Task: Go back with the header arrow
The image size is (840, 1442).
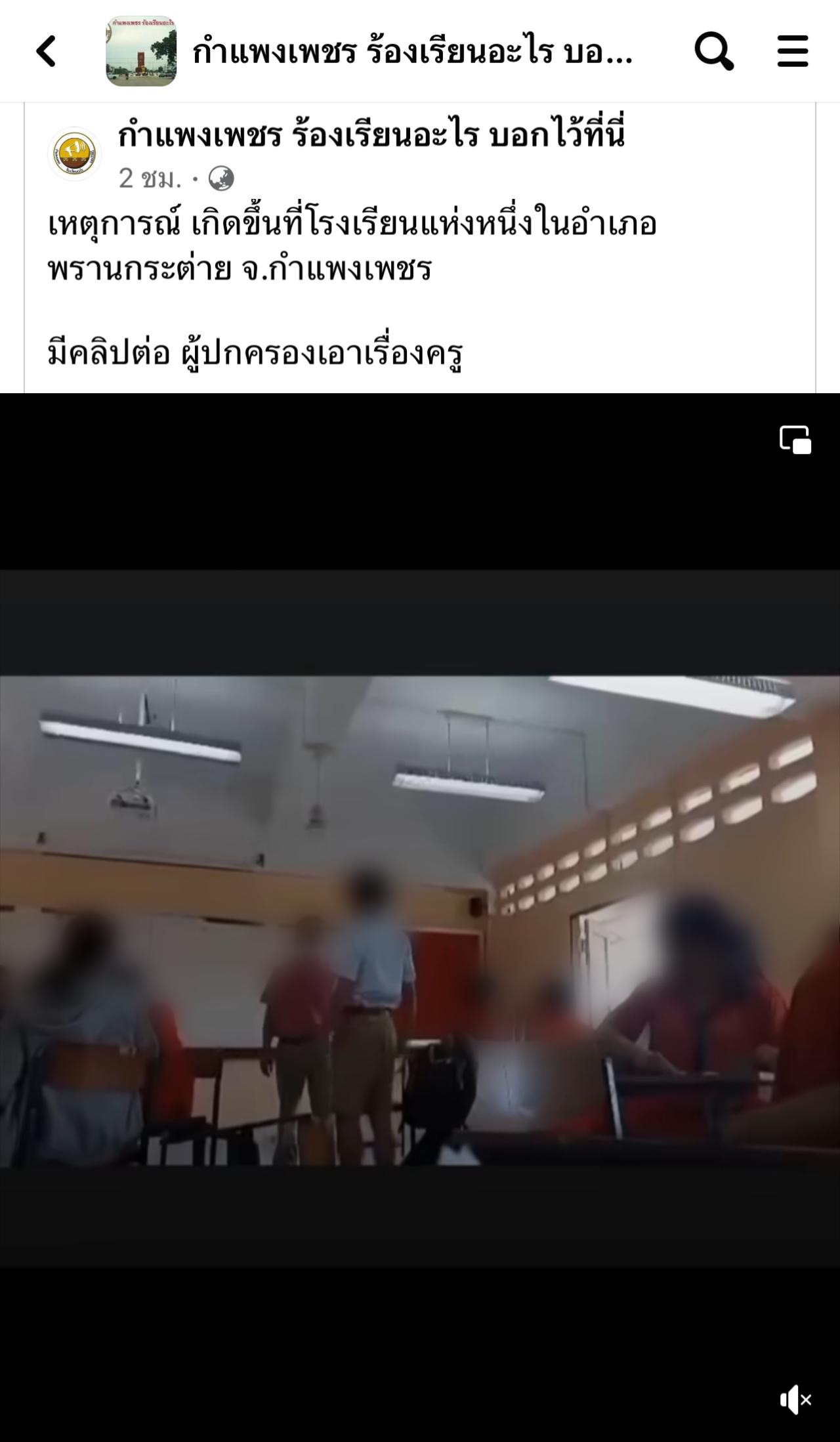Action: [x=46, y=51]
